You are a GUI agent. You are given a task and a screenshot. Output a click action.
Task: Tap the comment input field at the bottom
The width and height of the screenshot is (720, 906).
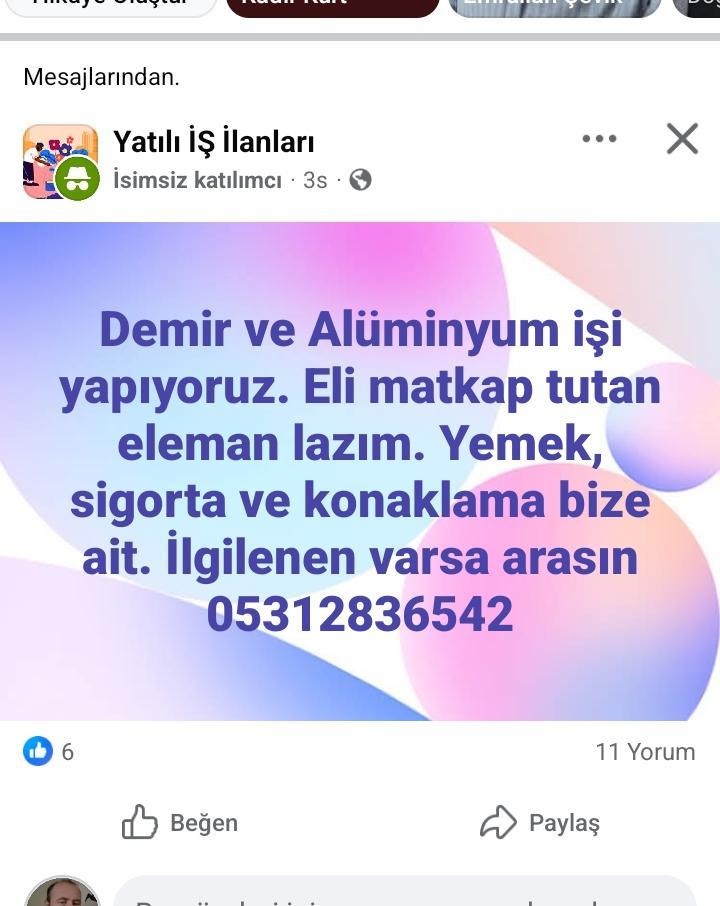404,891
